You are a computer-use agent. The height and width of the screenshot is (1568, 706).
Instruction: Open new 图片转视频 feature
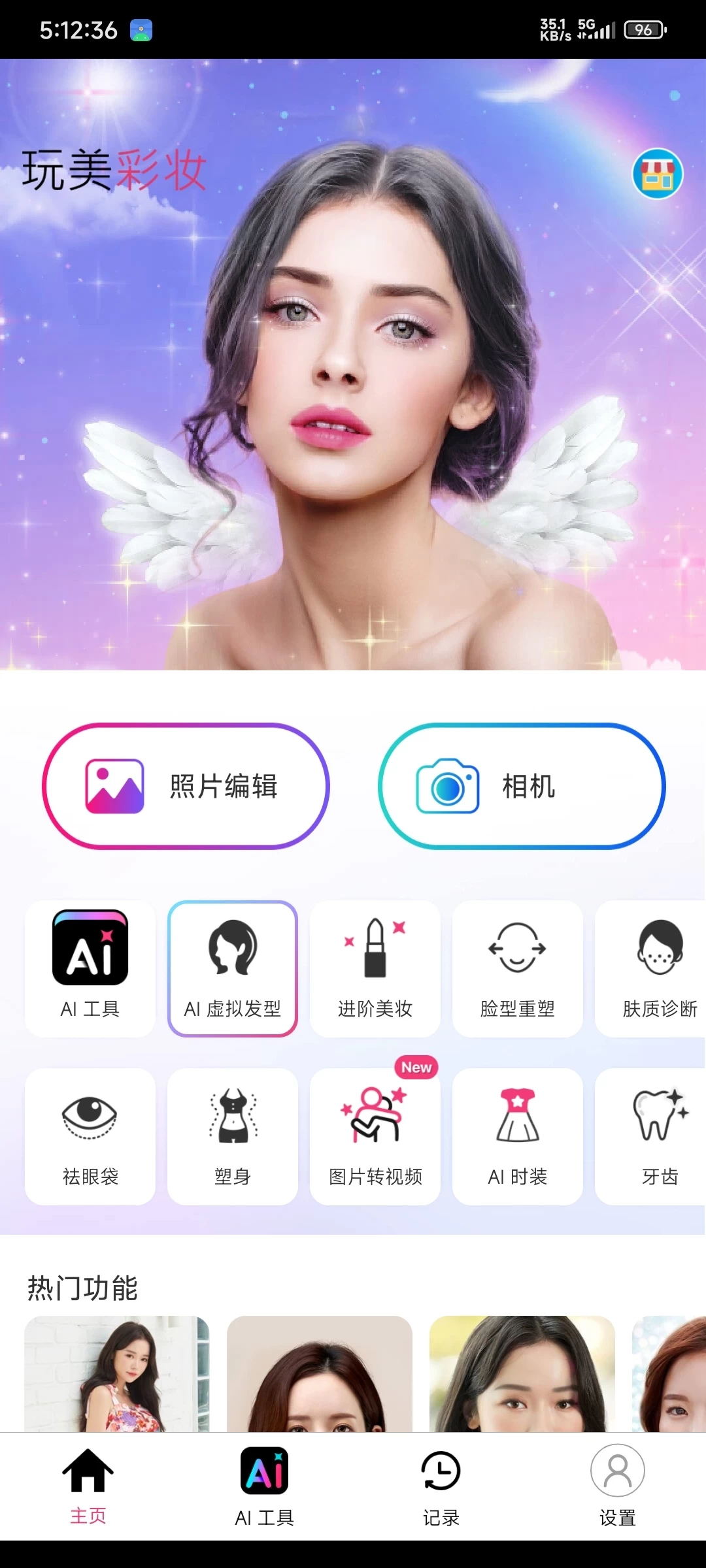pyautogui.click(x=375, y=1136)
